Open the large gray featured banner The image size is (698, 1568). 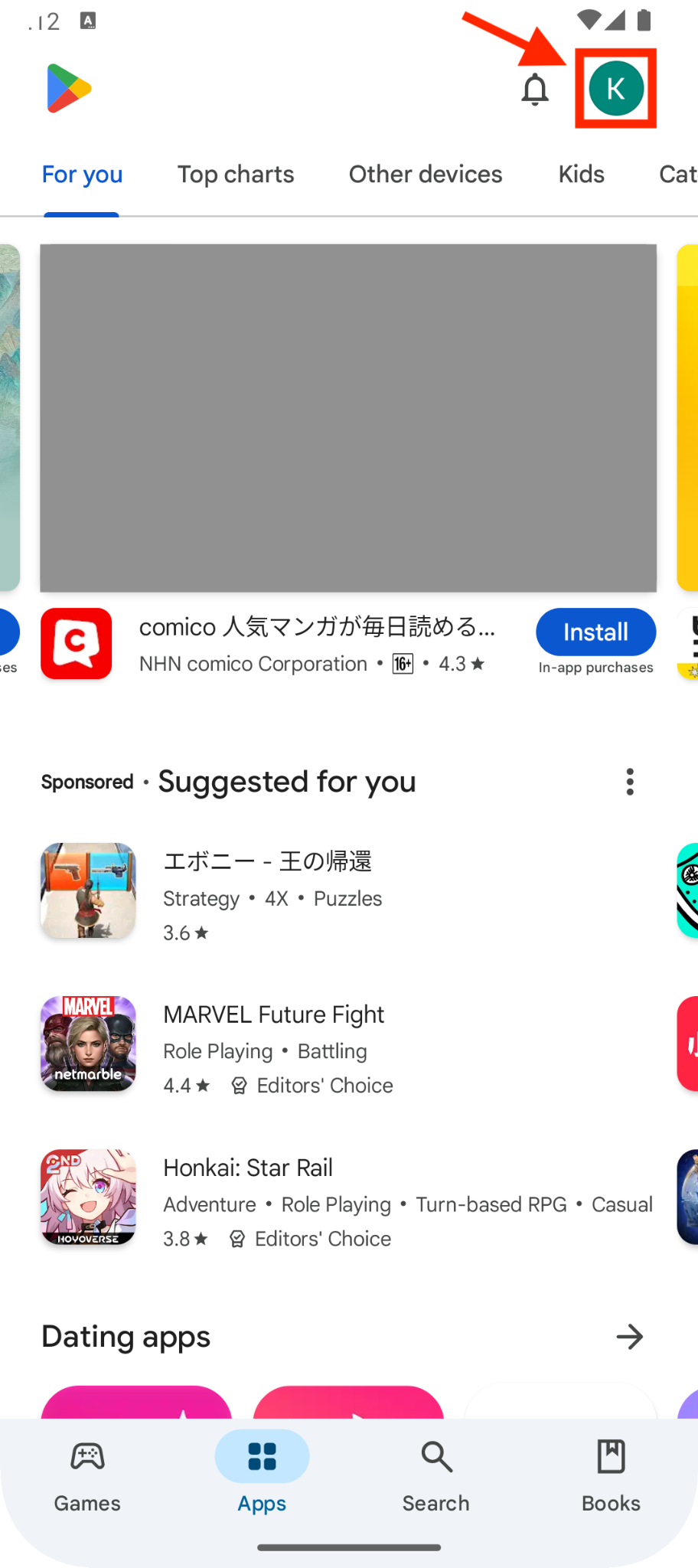(348, 418)
